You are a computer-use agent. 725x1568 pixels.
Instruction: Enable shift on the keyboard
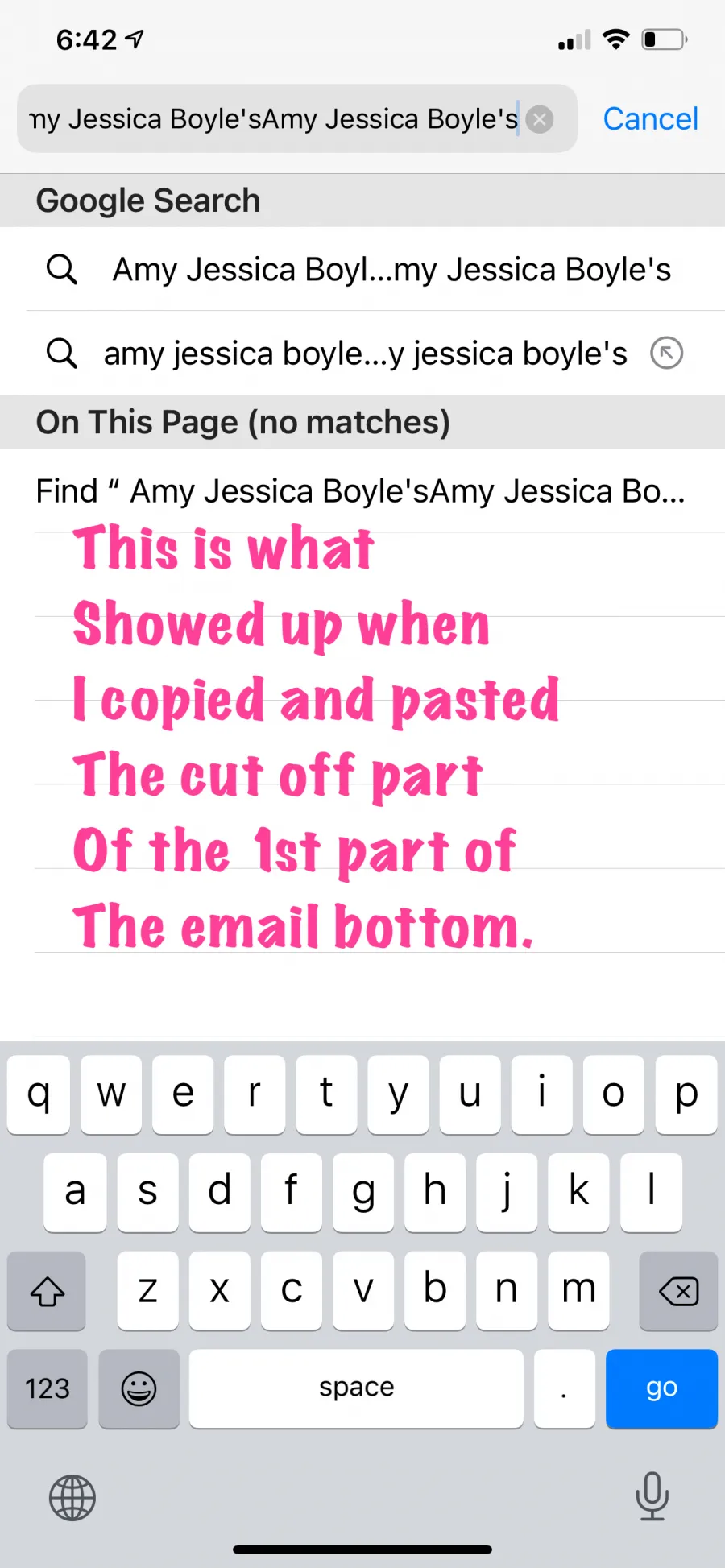tap(47, 1291)
